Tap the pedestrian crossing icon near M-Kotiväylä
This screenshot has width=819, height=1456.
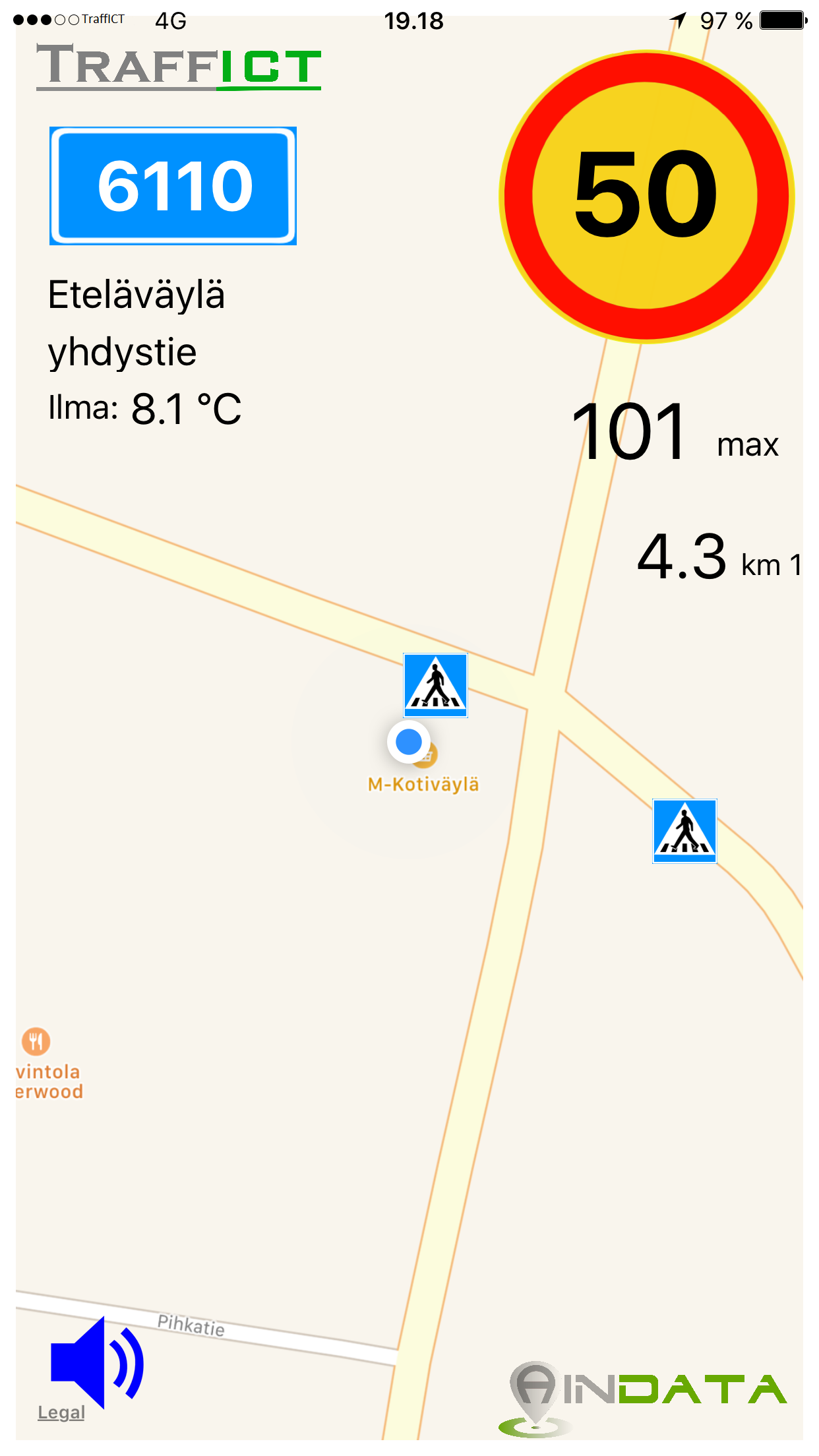pyautogui.click(x=435, y=684)
